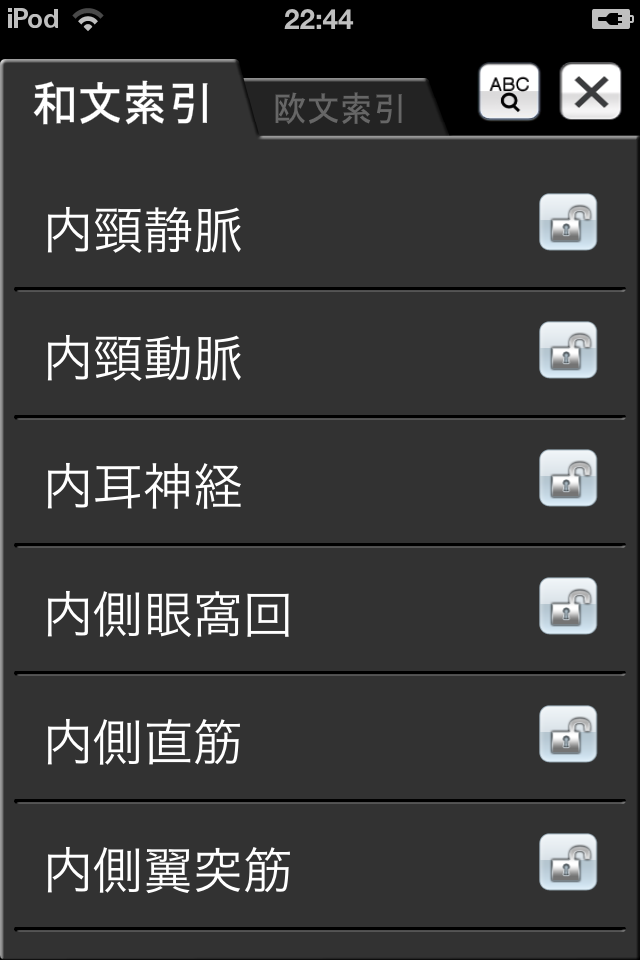
Task: Open the ABC search icon
Action: pos(509,93)
